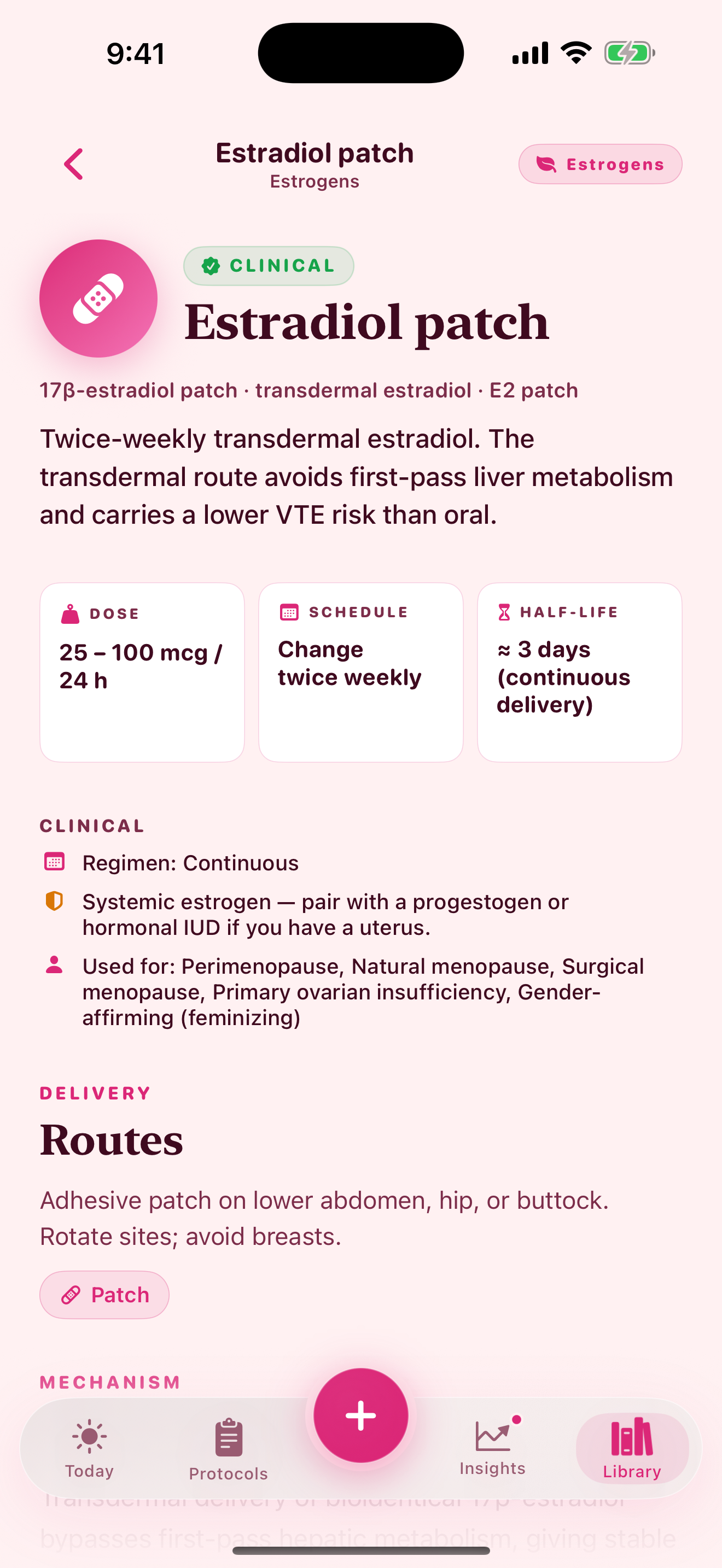Screen dimensions: 722x1568
Task: Open the Library tab
Action: click(x=632, y=1449)
